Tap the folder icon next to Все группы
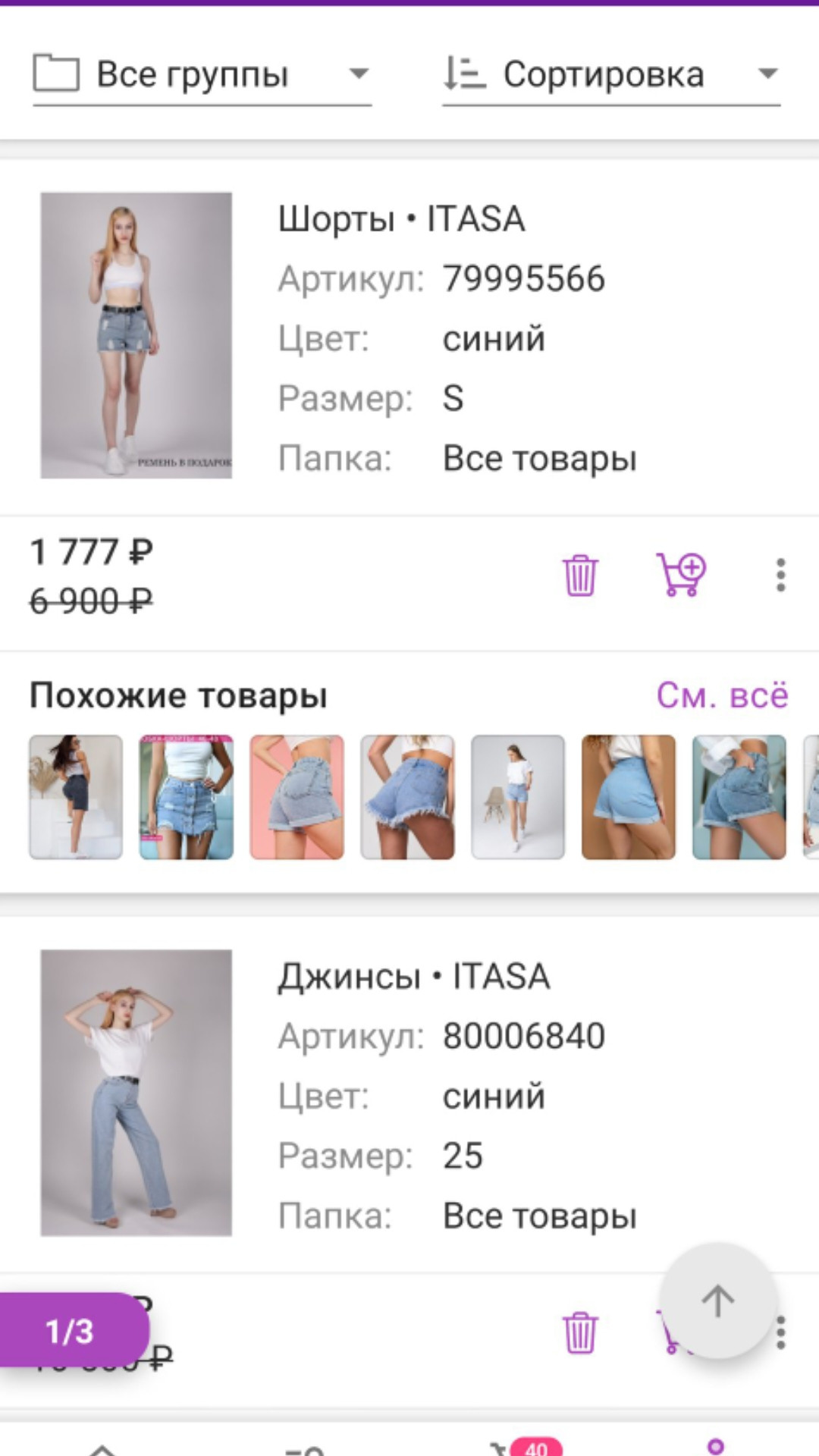This screenshot has width=819, height=1456. click(x=57, y=73)
